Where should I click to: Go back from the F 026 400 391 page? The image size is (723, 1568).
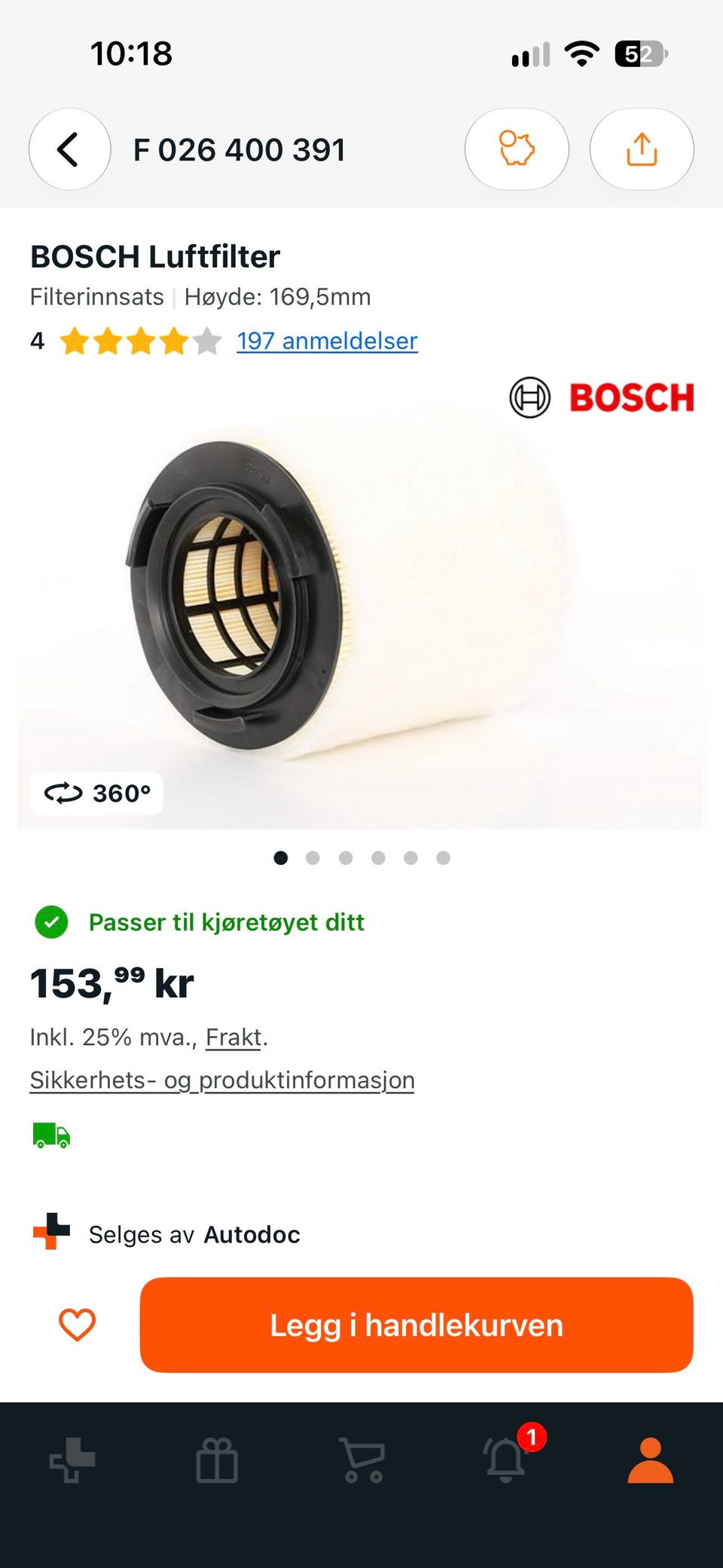70,149
